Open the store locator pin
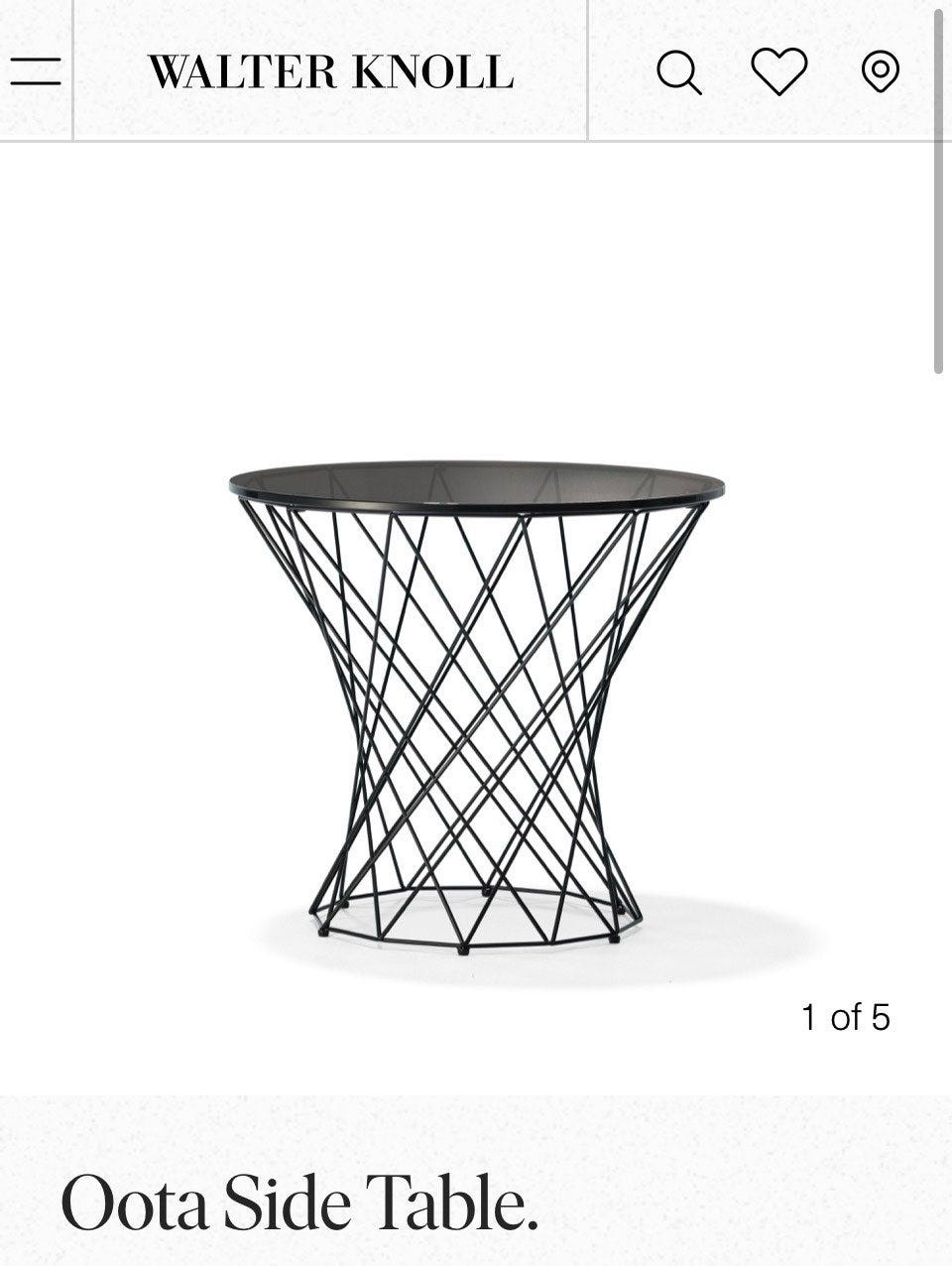Screen dimensions: 952x1266 (880, 72)
